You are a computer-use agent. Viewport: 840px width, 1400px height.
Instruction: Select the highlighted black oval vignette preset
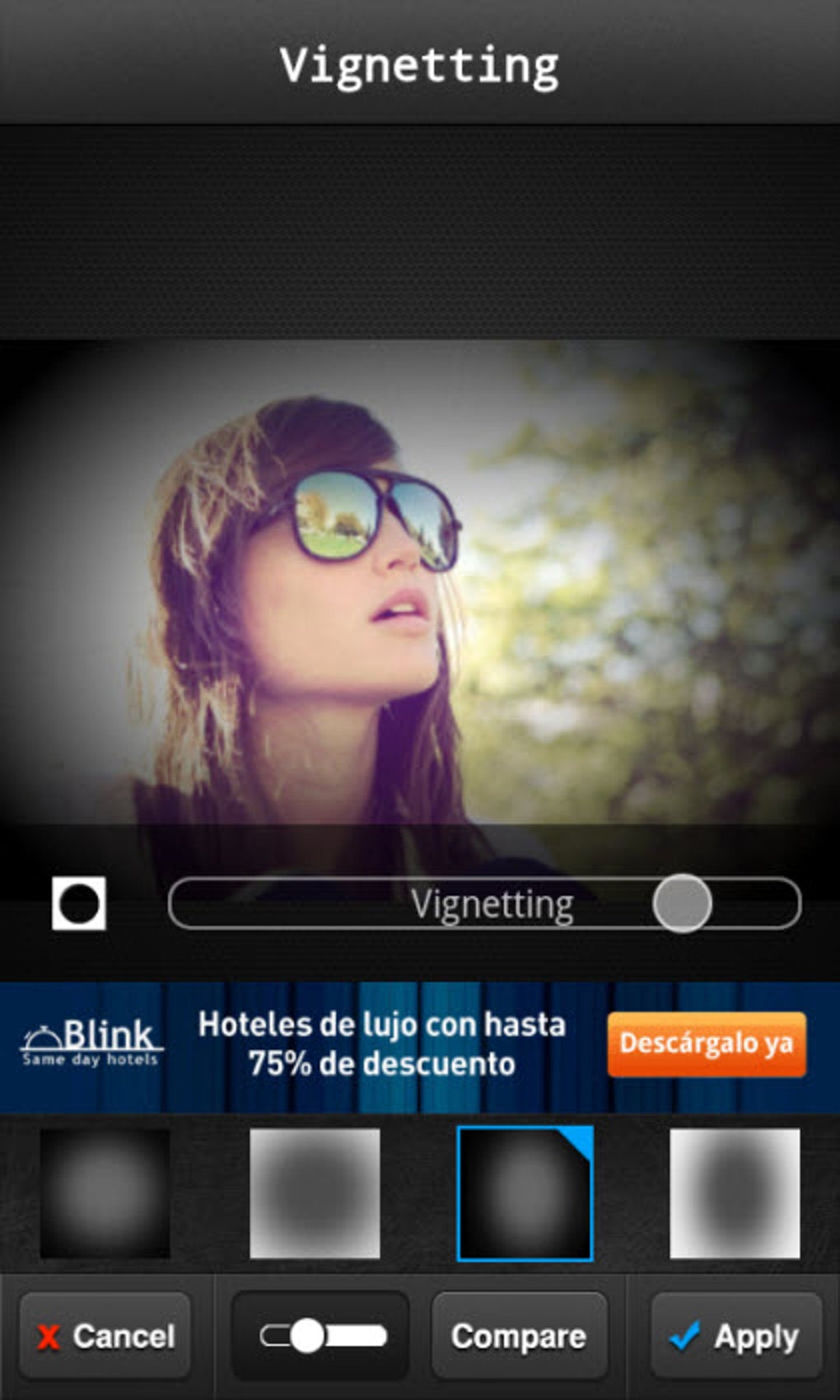coord(525,1192)
